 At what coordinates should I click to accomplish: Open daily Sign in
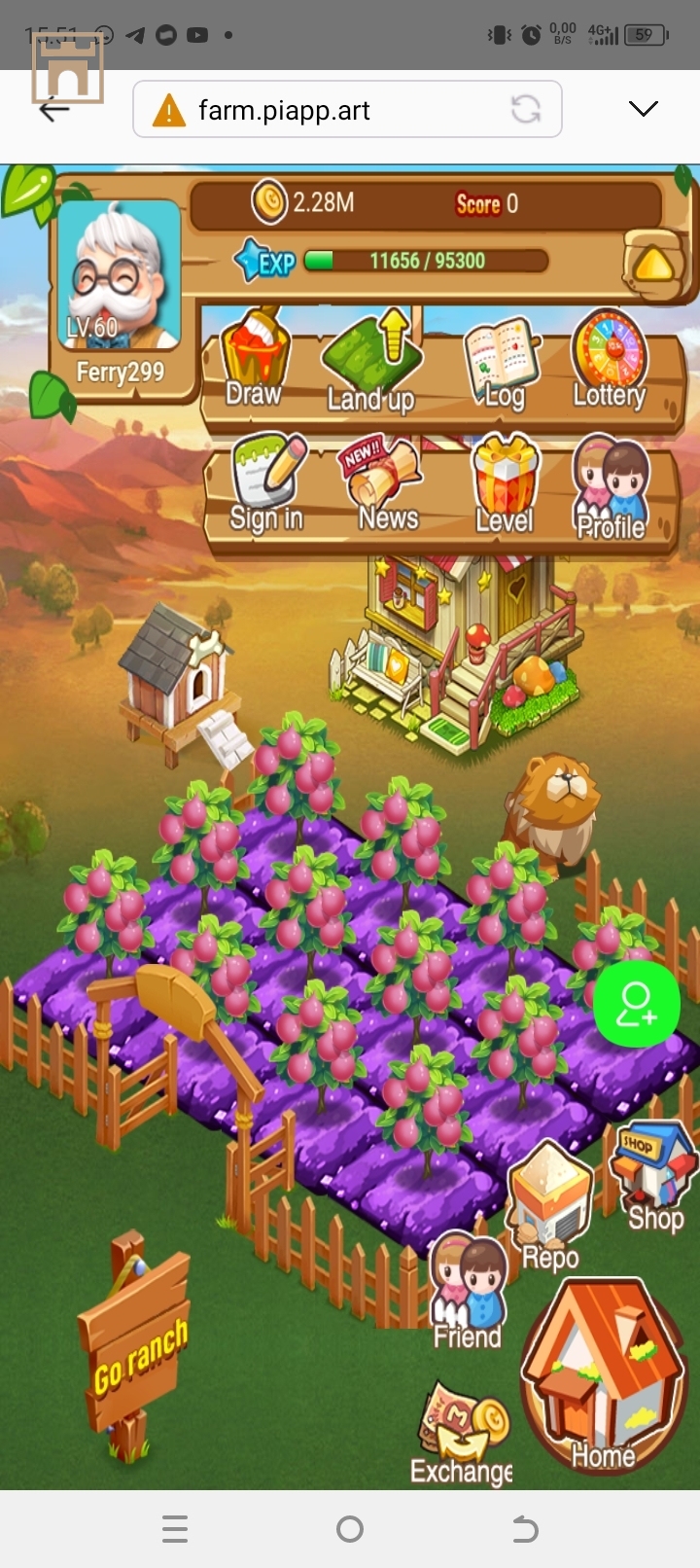click(x=267, y=484)
